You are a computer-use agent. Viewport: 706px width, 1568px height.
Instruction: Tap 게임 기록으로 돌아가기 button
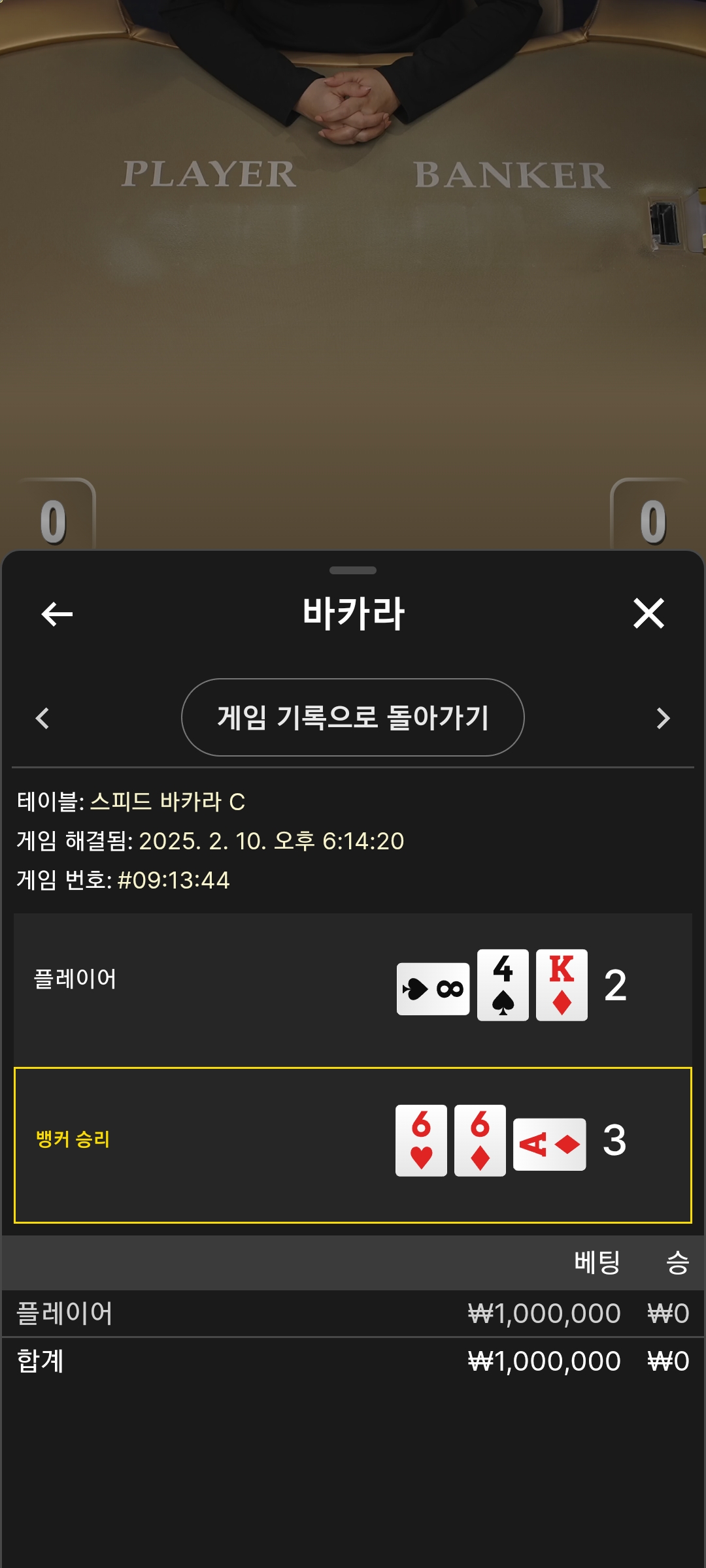[x=352, y=717]
